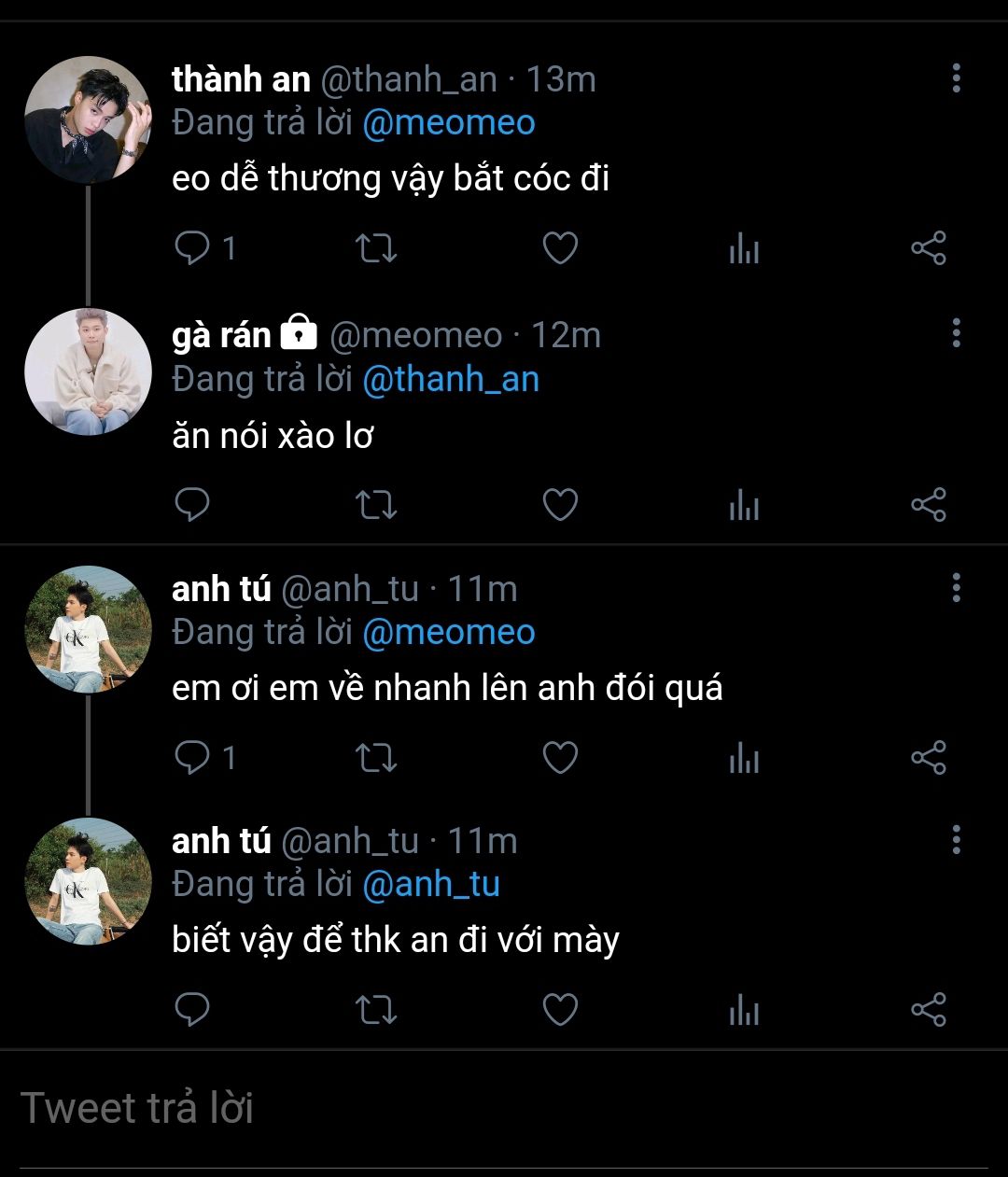Reply to gà rán's tweet

coord(193,505)
